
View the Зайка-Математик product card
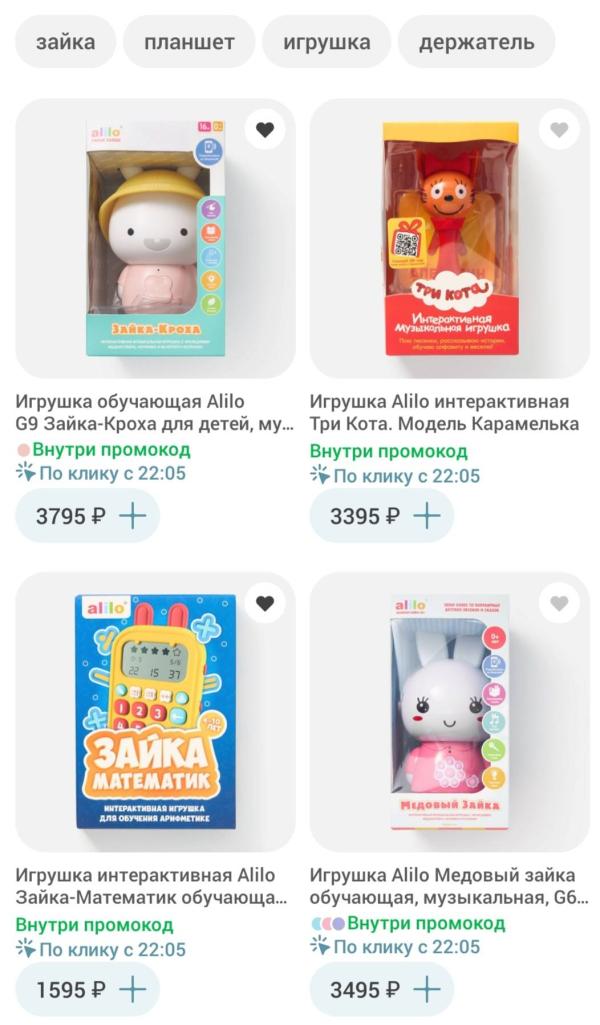pyautogui.click(x=156, y=712)
